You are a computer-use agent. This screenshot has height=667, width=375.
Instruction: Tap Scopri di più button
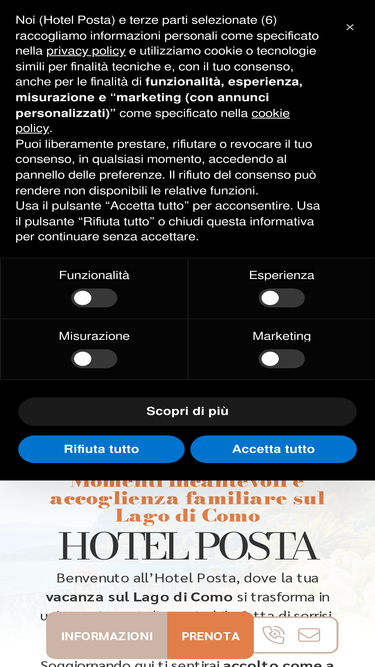pyautogui.click(x=188, y=411)
